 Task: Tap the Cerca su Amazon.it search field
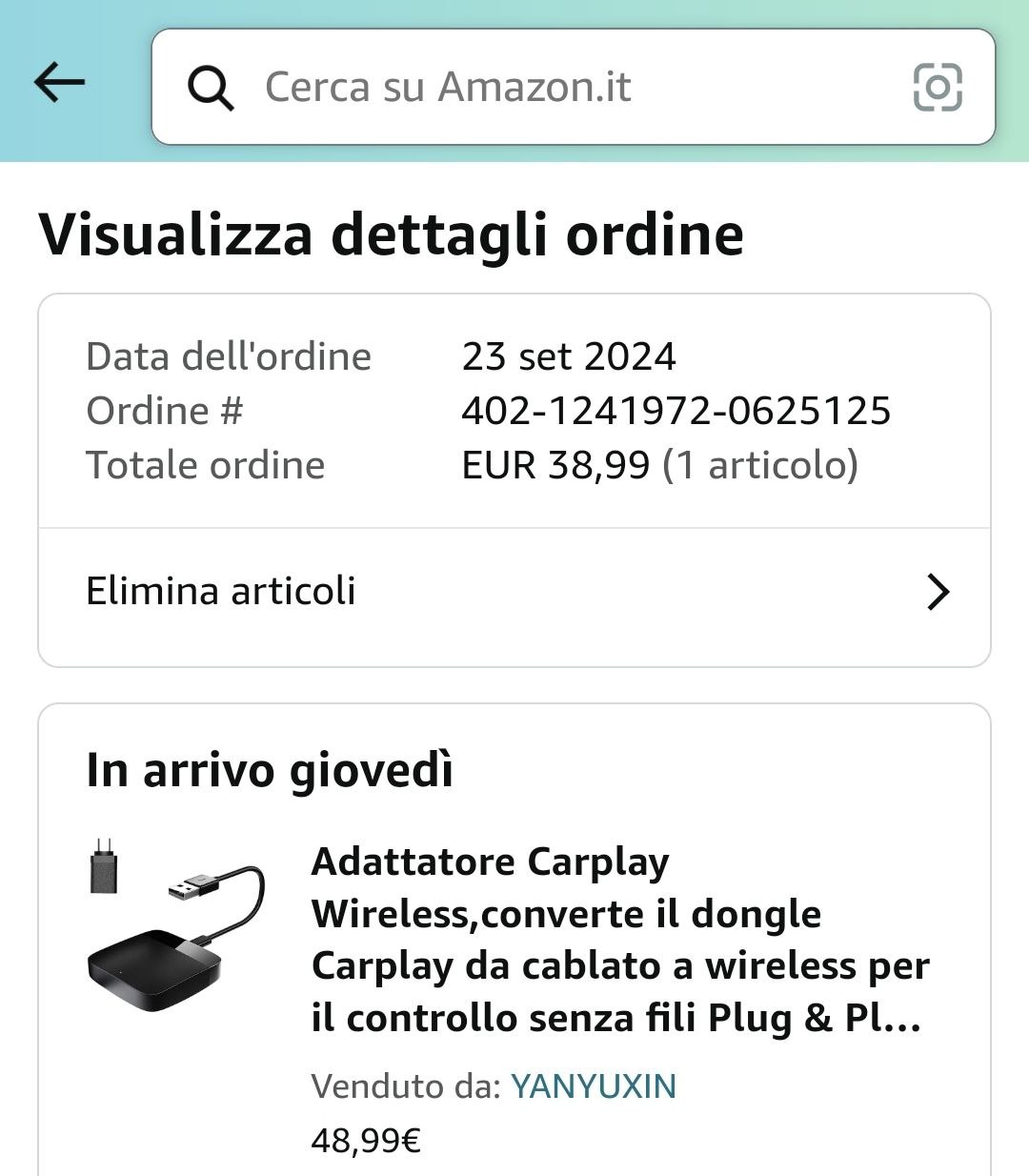click(534, 87)
